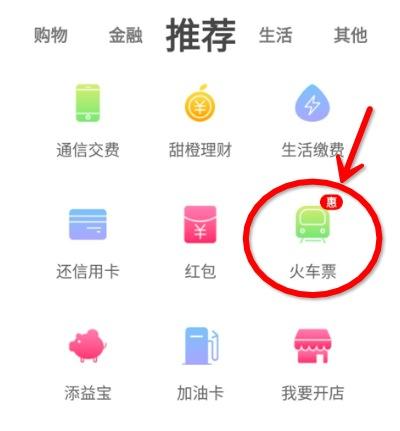Switch to the 生活 tab
400x431 pixels.
(x=276, y=35)
